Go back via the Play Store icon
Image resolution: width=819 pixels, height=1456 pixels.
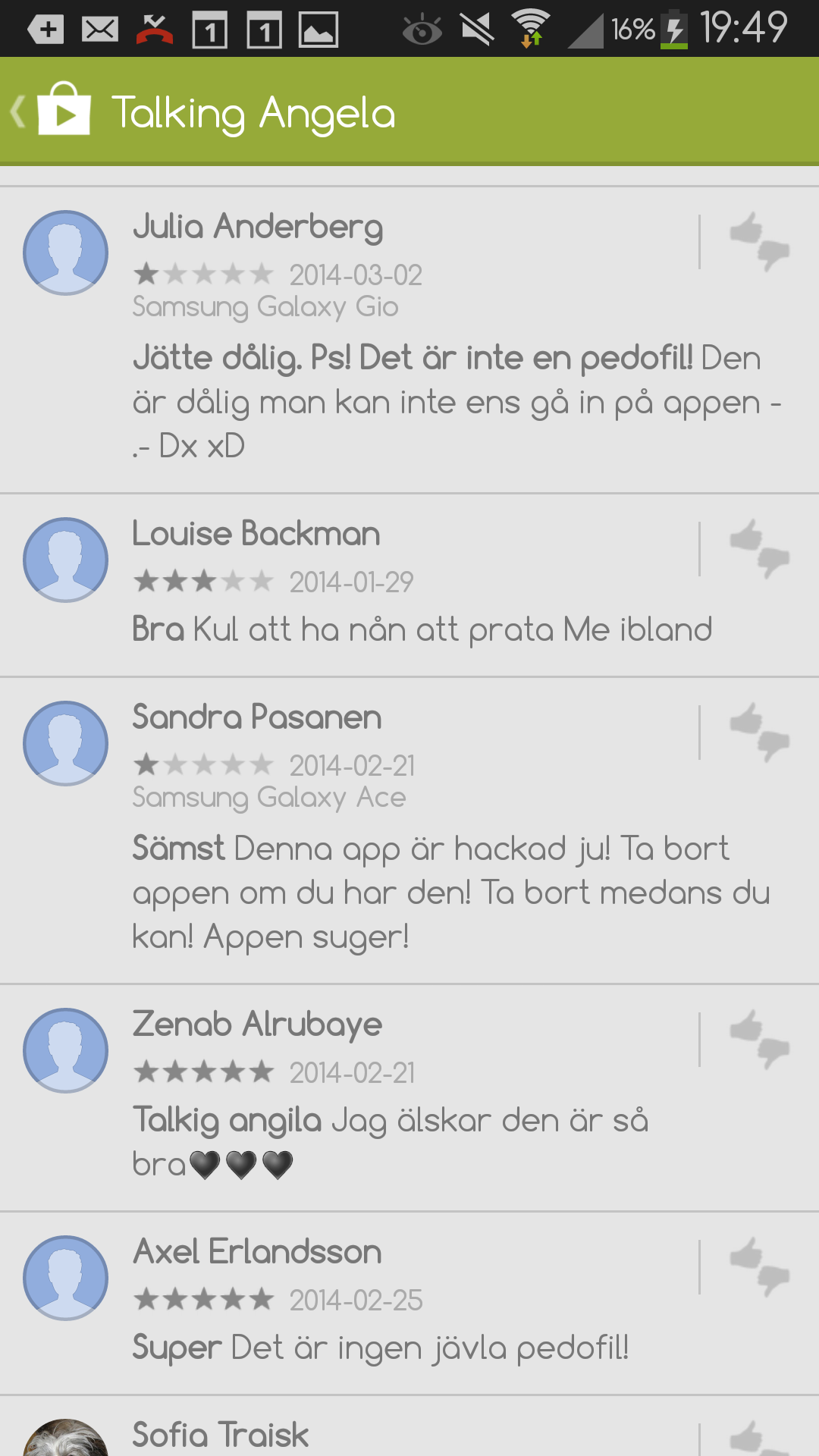pyautogui.click(x=53, y=111)
